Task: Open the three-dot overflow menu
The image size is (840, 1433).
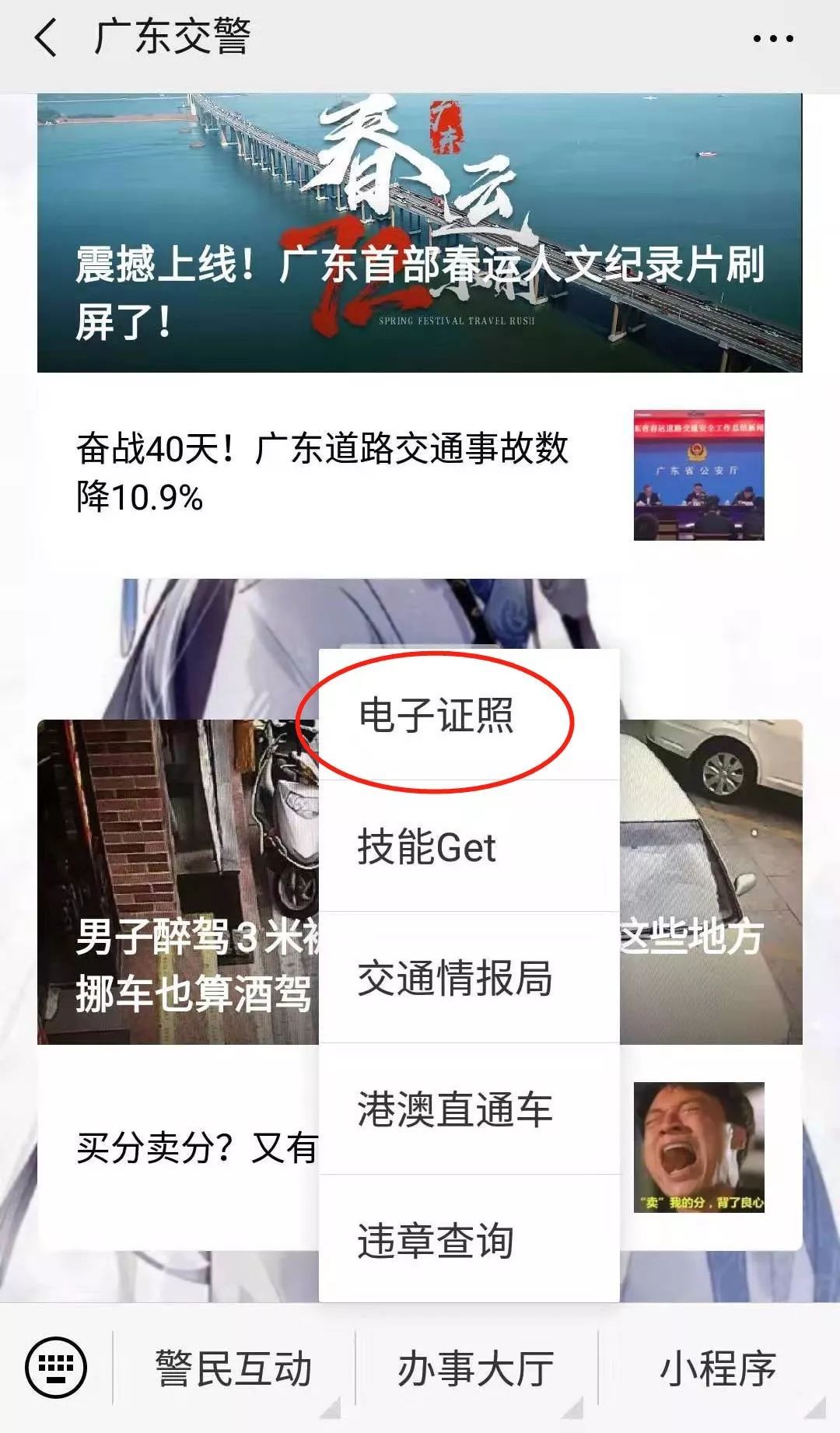Action: tap(773, 38)
